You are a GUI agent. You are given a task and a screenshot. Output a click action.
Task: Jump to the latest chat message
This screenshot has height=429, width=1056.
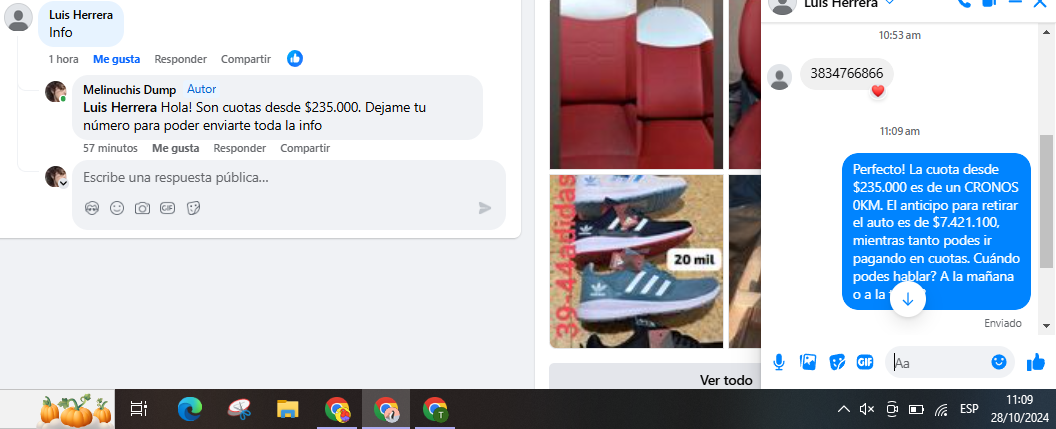click(x=908, y=298)
